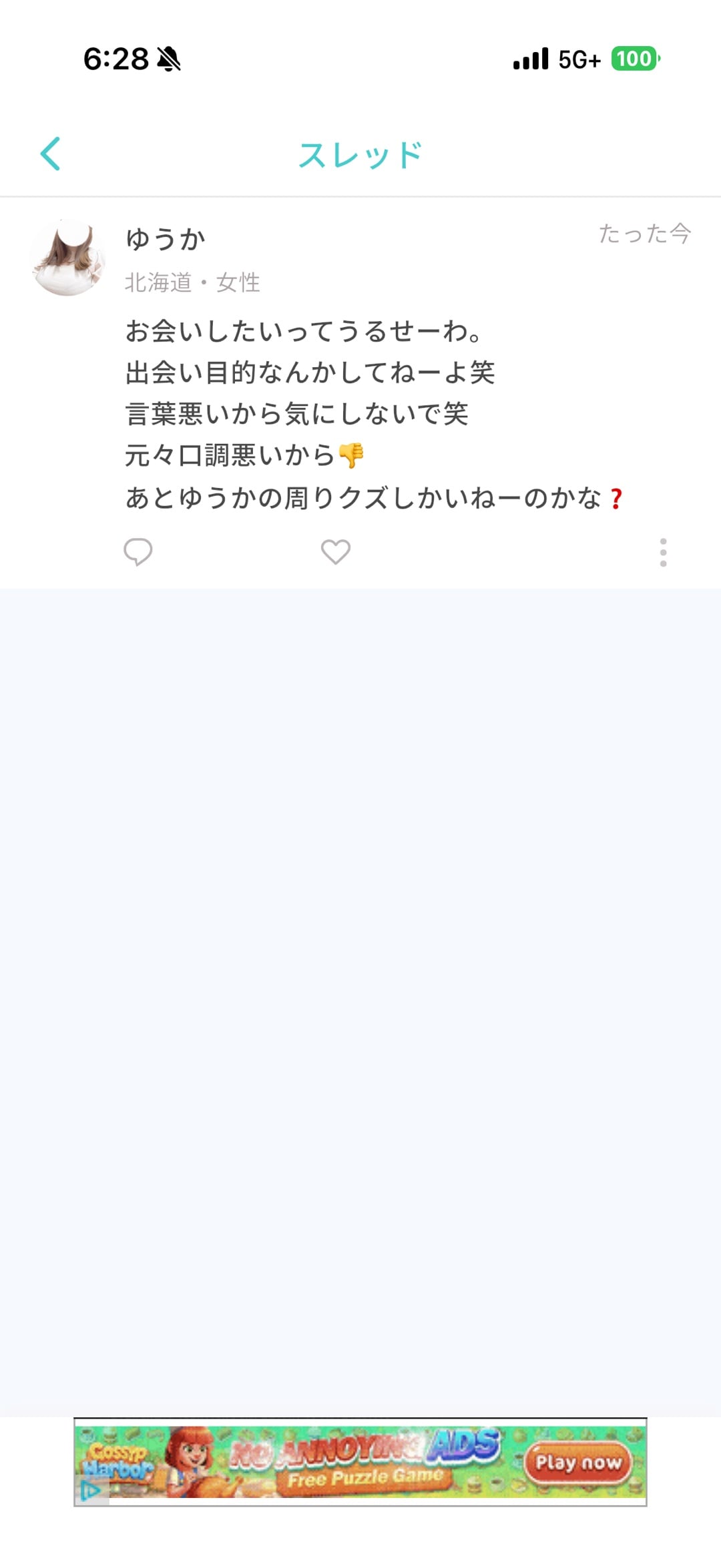Image resolution: width=721 pixels, height=1568 pixels.
Task: Go back using the top-left arrow
Action: click(51, 154)
